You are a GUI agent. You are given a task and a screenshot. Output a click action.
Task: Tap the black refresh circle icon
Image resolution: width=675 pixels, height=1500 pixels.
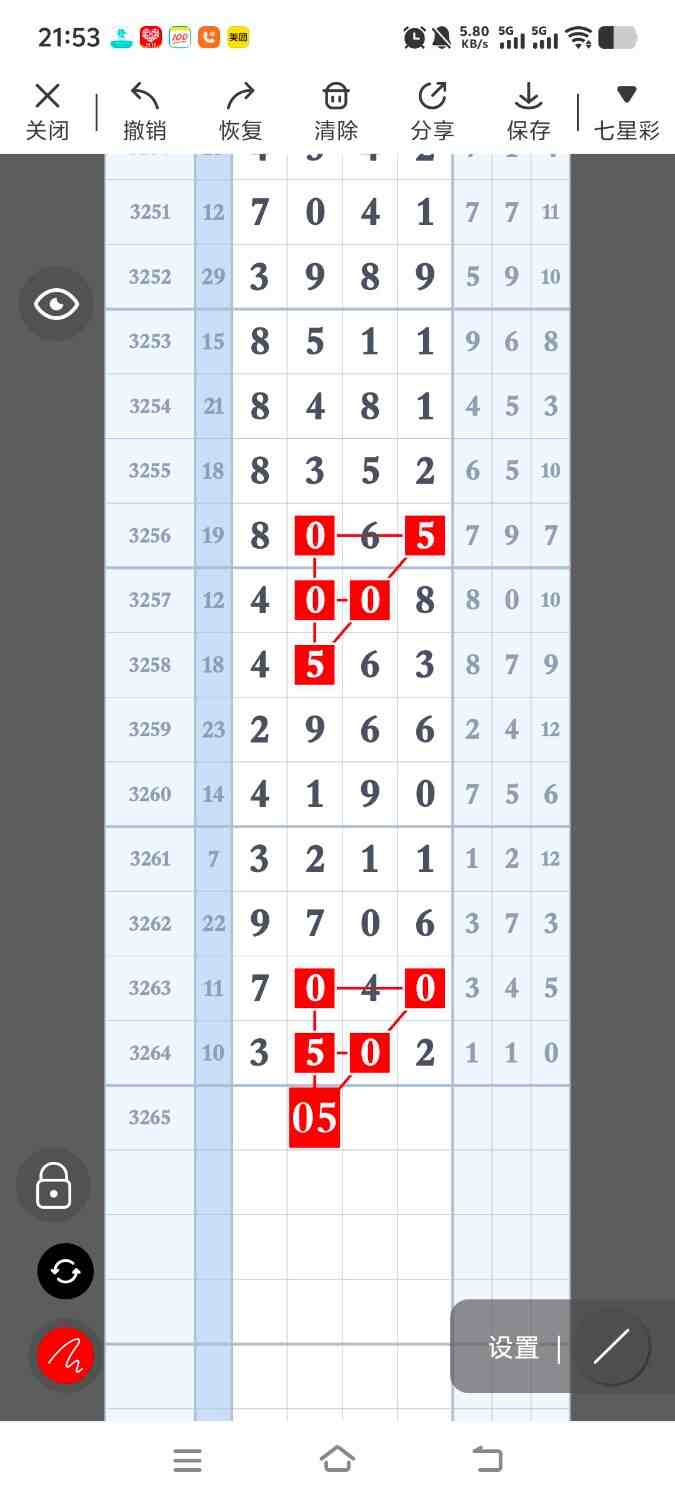pos(65,1271)
